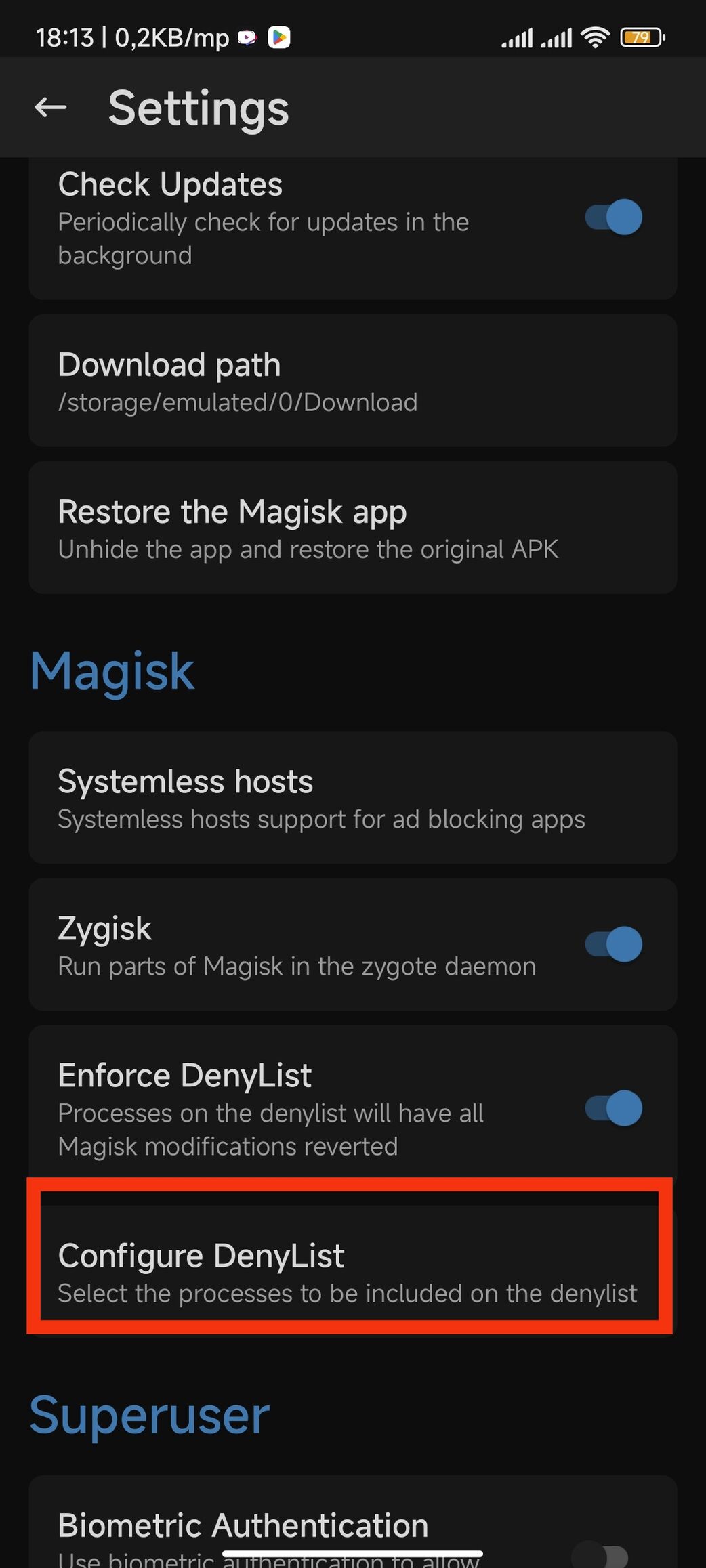Go back from Settings

pyautogui.click(x=51, y=107)
